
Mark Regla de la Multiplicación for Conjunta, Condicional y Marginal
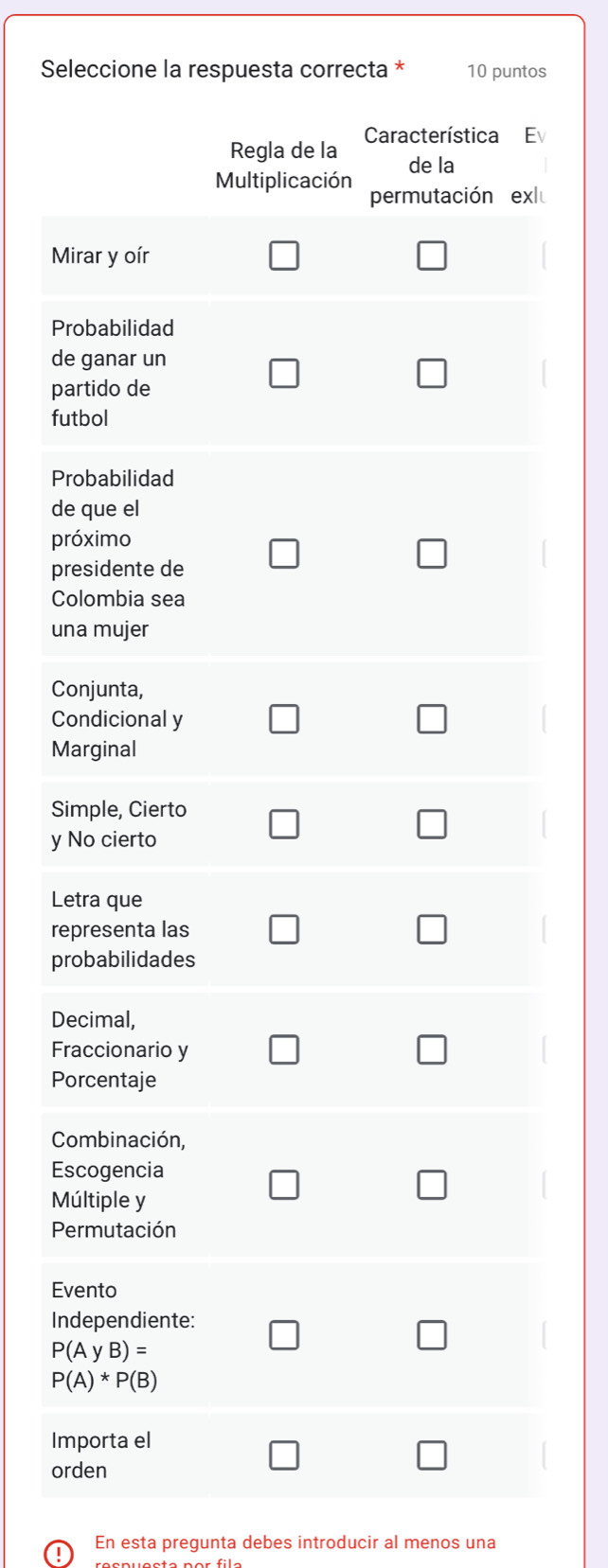pyautogui.click(x=284, y=719)
